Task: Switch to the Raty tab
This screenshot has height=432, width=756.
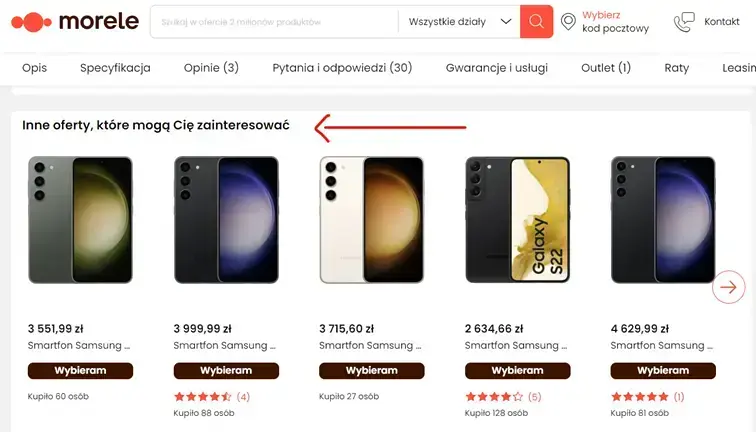Action: pyautogui.click(x=677, y=68)
